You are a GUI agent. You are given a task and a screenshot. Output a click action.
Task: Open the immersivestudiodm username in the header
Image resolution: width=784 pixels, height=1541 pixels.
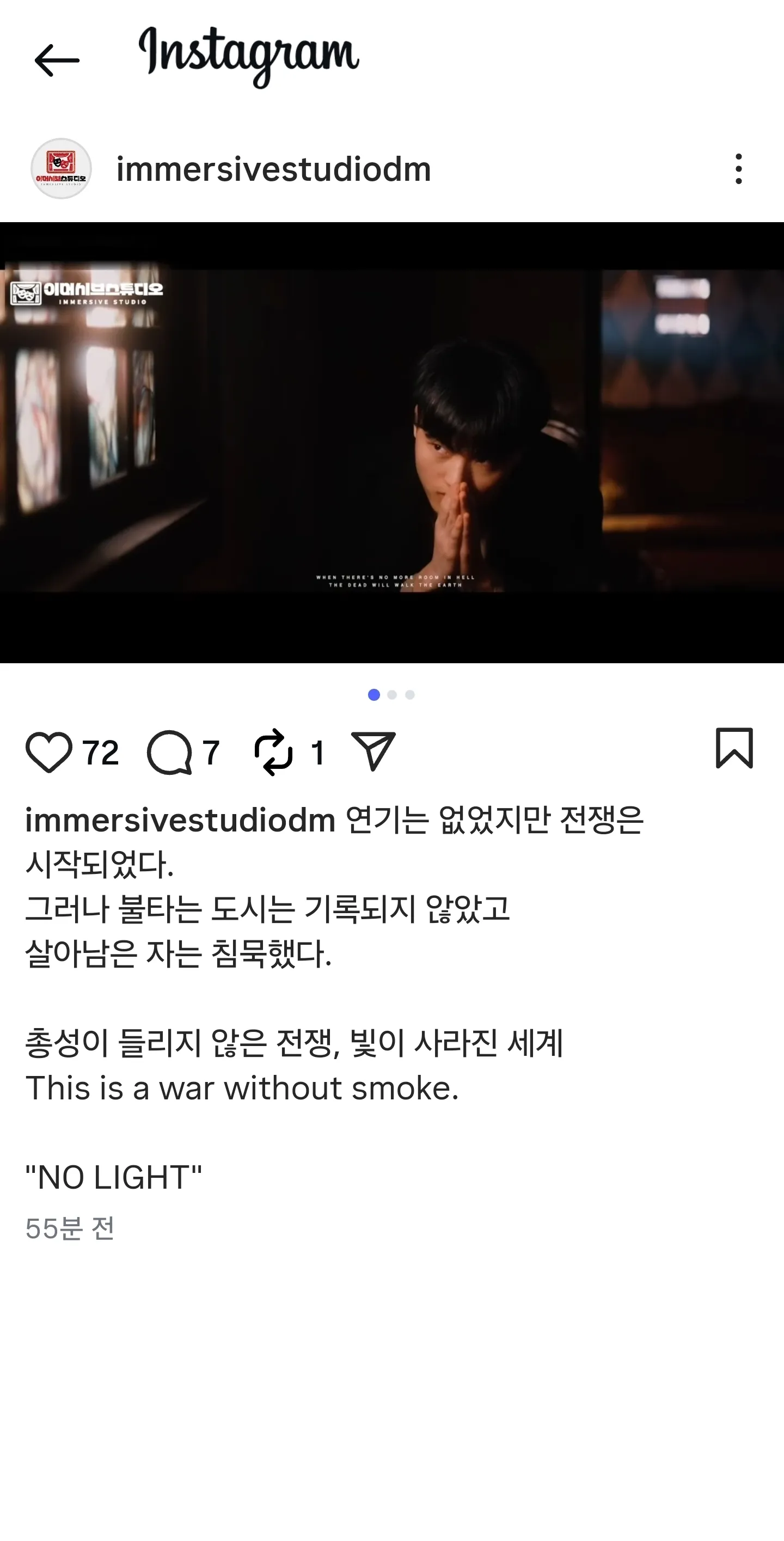click(273, 169)
